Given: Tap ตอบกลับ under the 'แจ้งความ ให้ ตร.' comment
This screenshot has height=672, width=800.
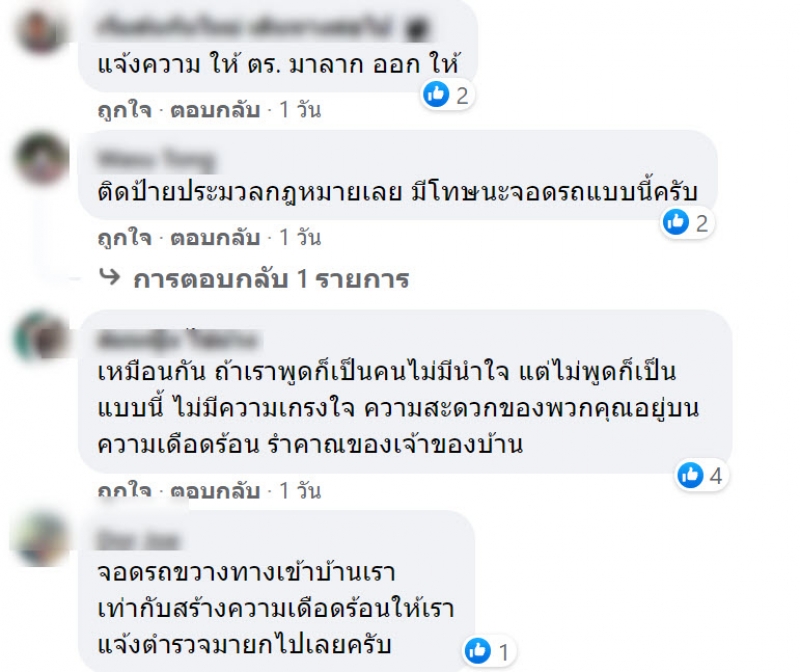Looking at the screenshot, I should pos(217,110).
